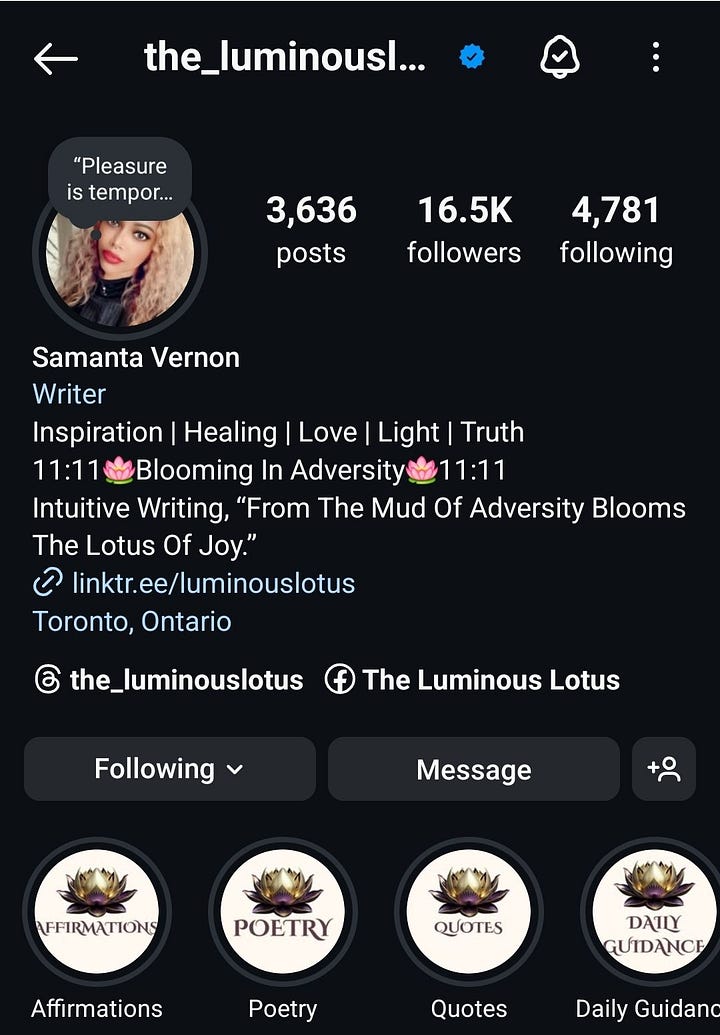Open the Toronto, Ontario location link
The image size is (720, 1035).
(132, 621)
